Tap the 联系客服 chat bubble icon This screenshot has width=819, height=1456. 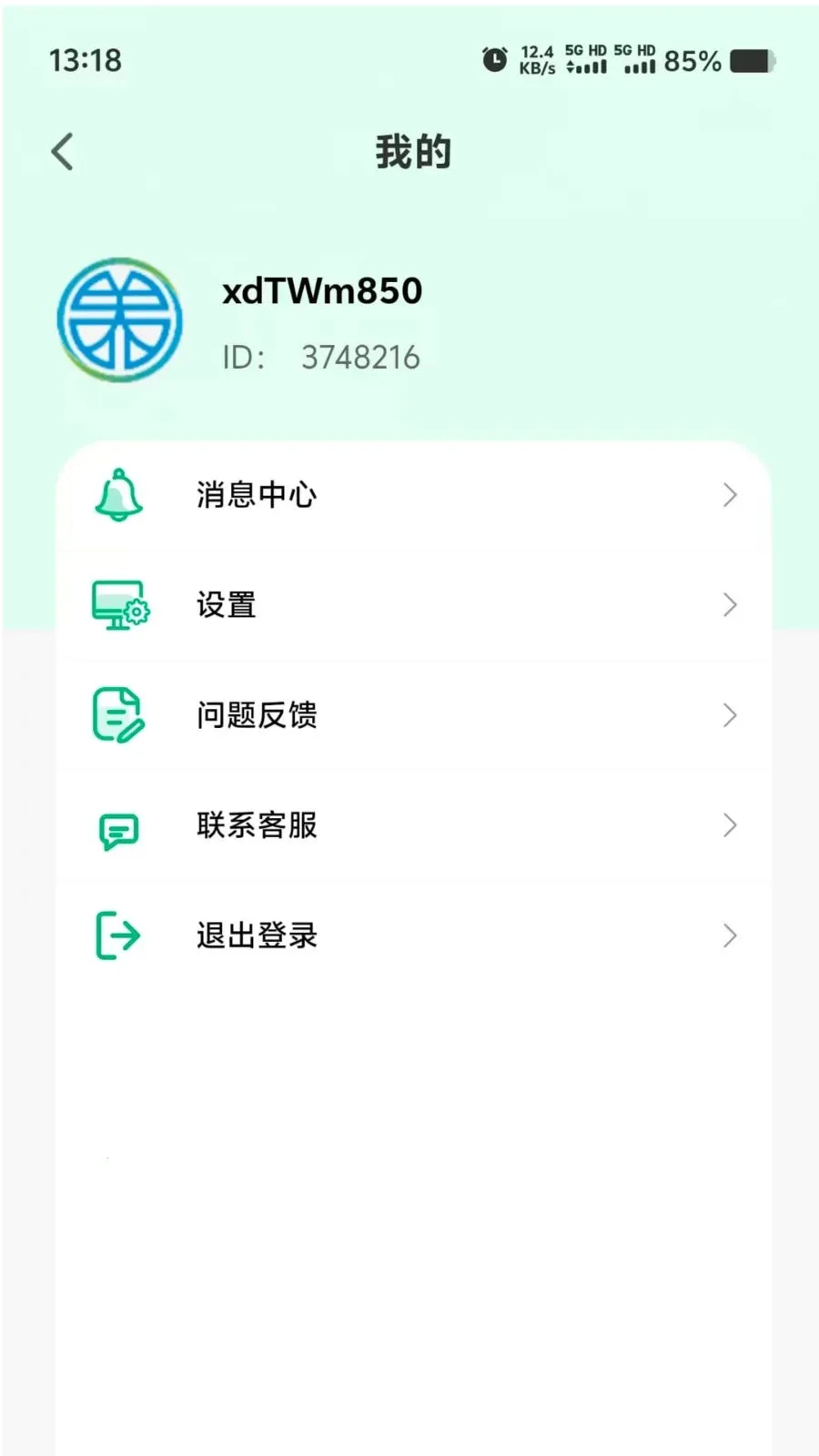tap(117, 825)
